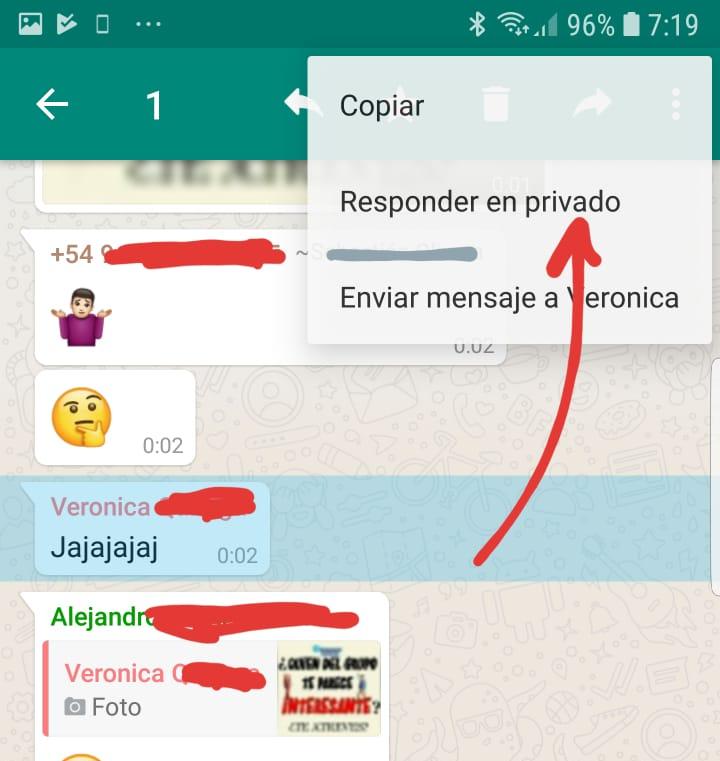The width and height of the screenshot is (720, 761).
Task: Open quoted Foto reply in Alejandro's message
Action: [212, 690]
